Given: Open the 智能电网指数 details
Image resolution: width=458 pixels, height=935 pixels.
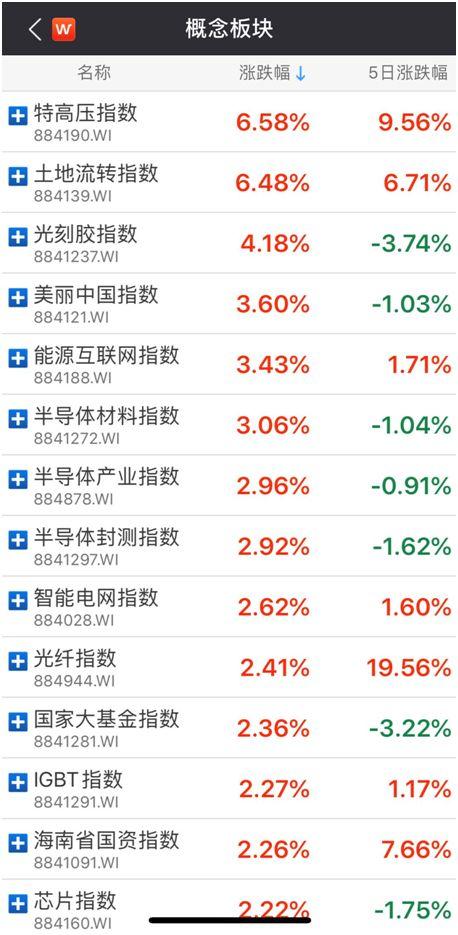Looking at the screenshot, I should point(229,606).
